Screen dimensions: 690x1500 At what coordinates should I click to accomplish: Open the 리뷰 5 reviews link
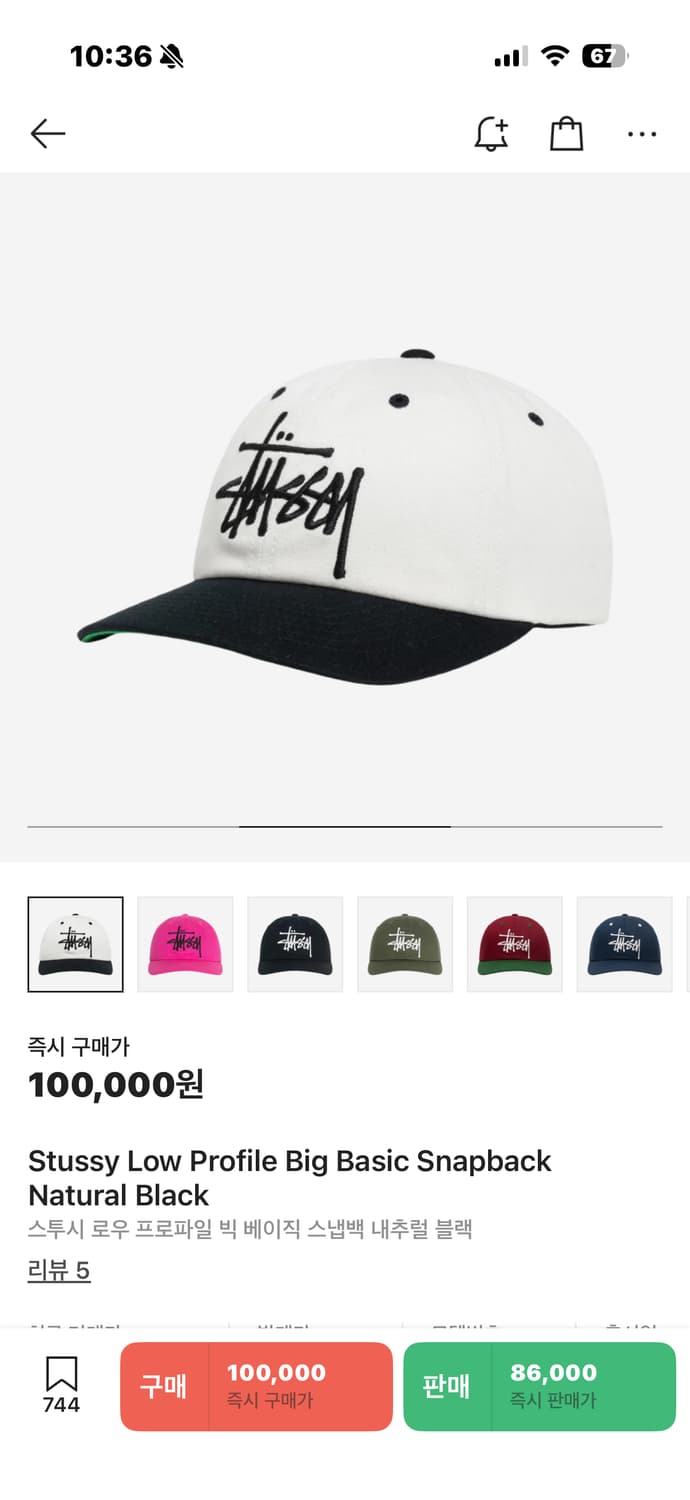[59, 1271]
